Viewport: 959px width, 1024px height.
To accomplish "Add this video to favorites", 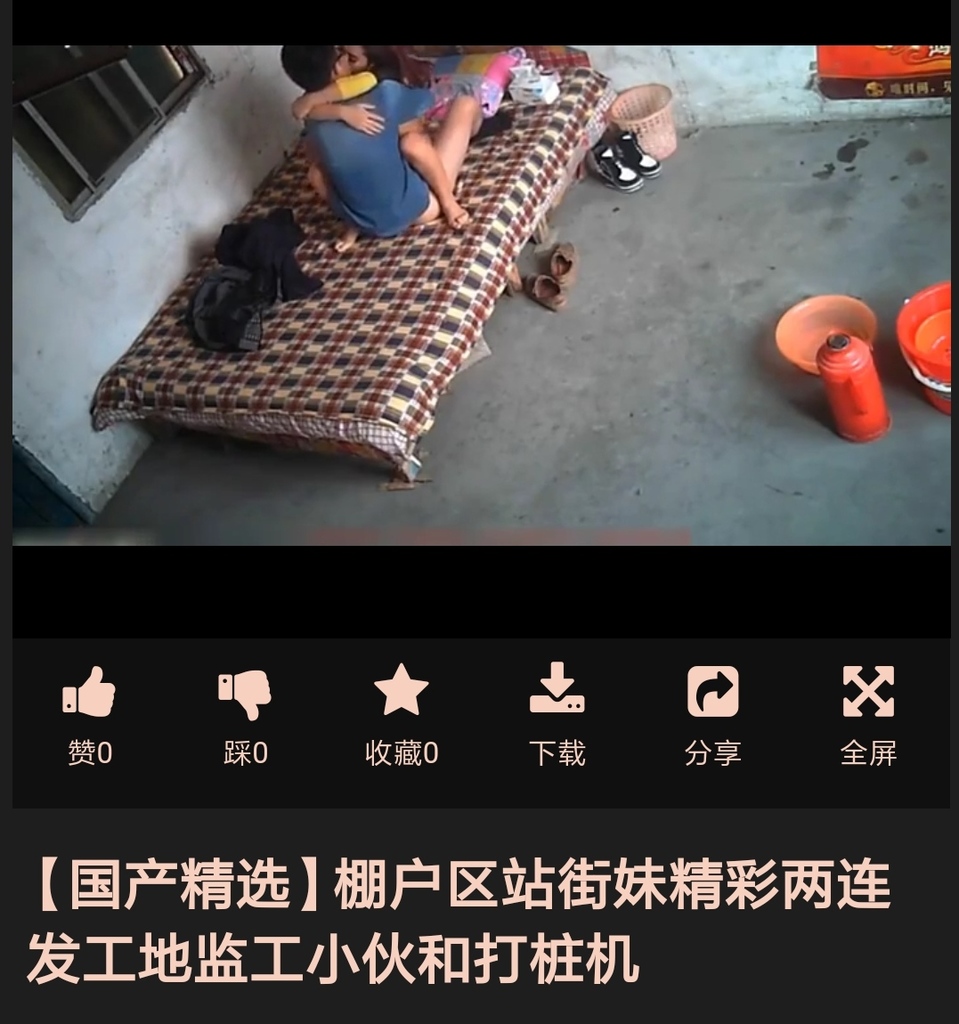I will click(x=401, y=692).
